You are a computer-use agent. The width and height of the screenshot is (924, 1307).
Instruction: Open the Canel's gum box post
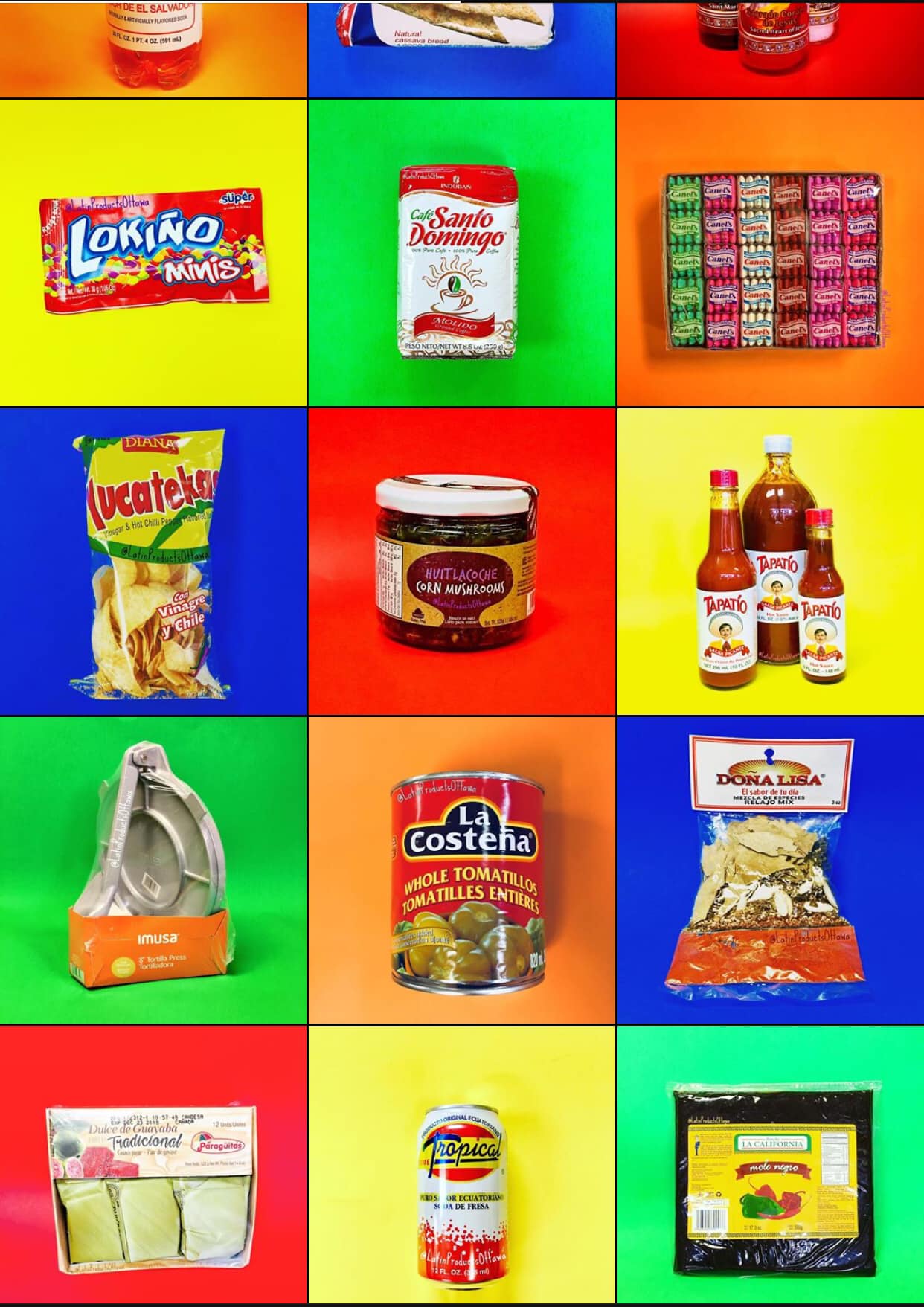(x=771, y=253)
